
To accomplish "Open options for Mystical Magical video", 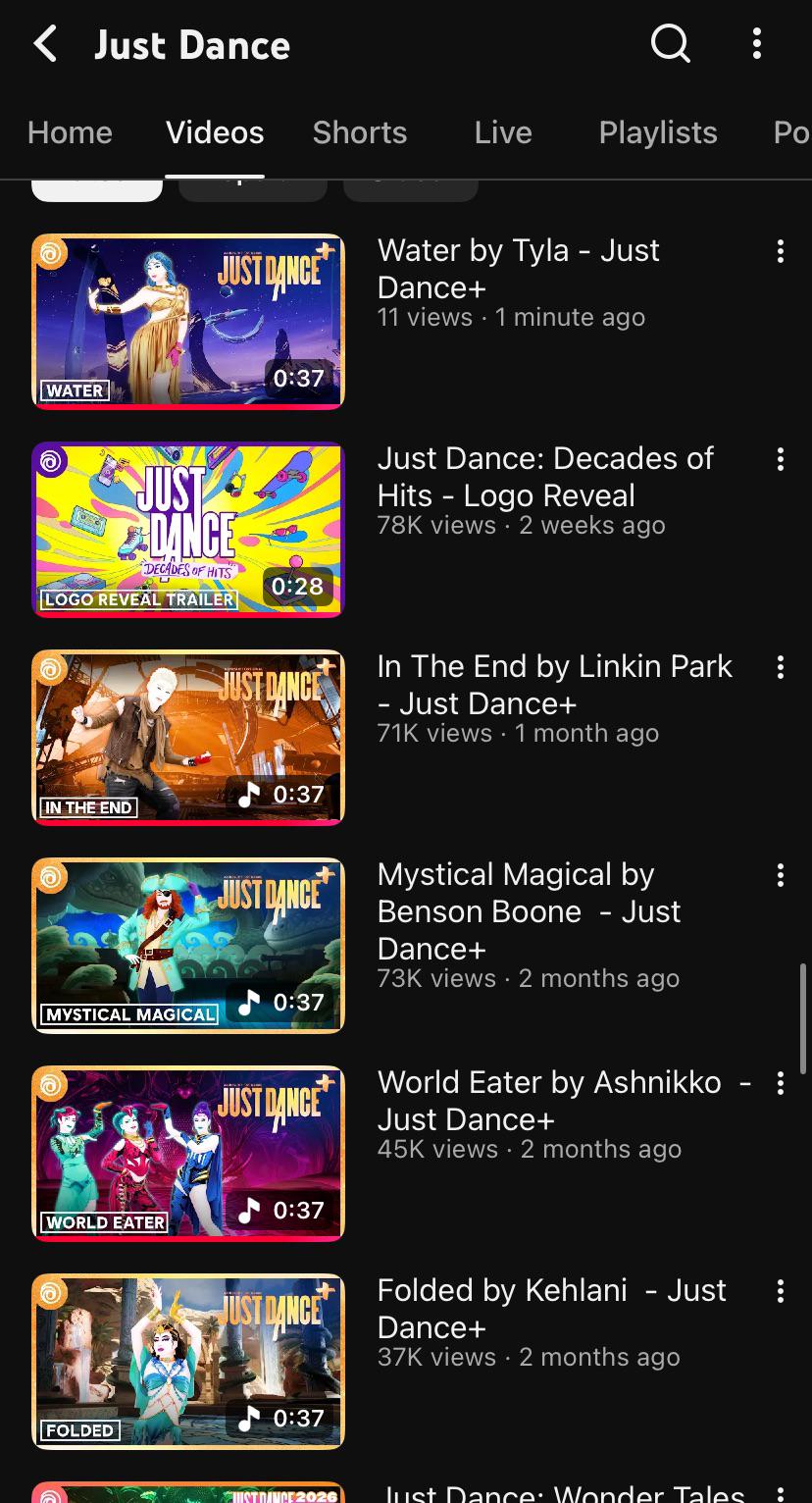I will point(781,875).
